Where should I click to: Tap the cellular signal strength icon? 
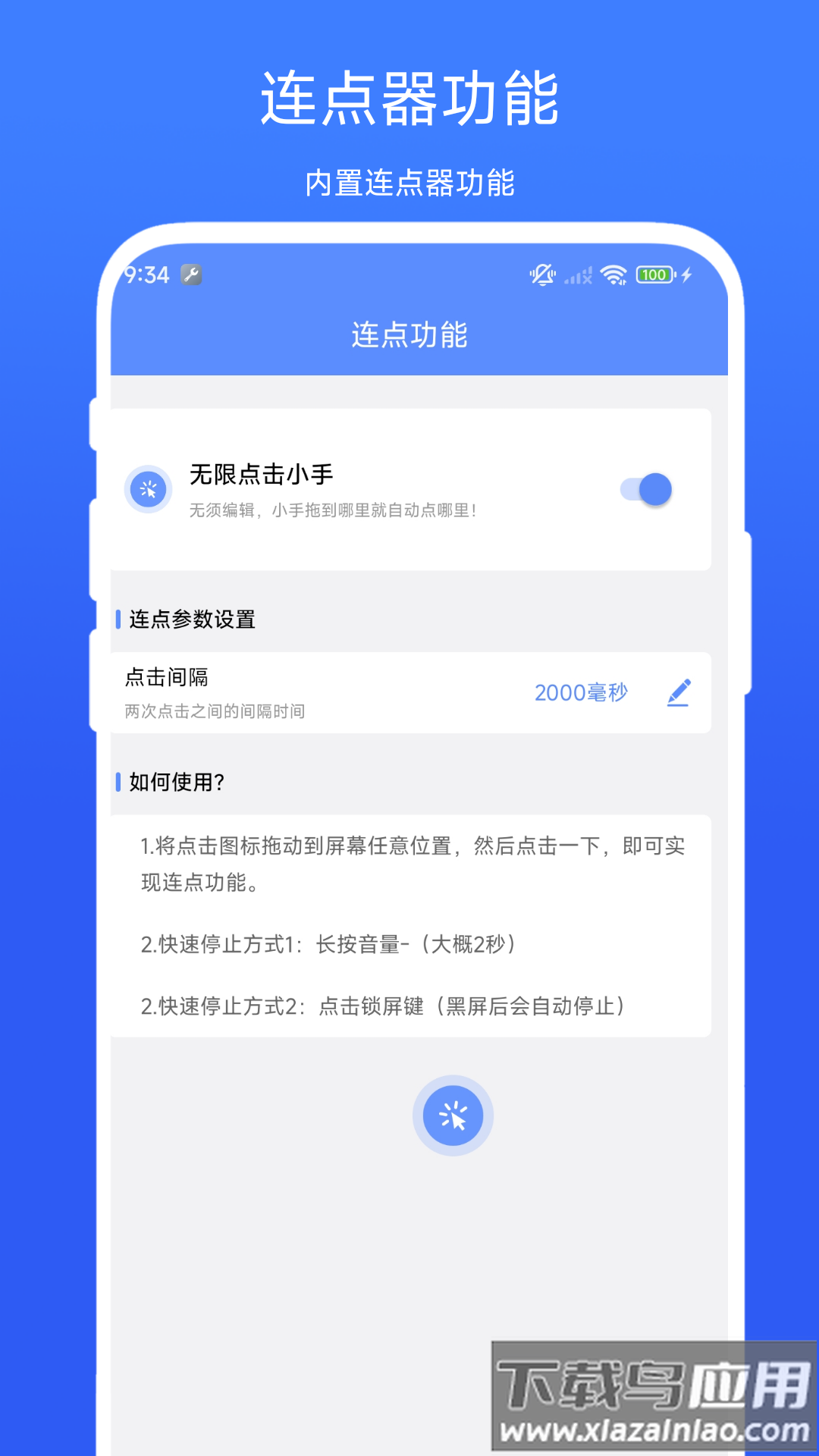[578, 276]
